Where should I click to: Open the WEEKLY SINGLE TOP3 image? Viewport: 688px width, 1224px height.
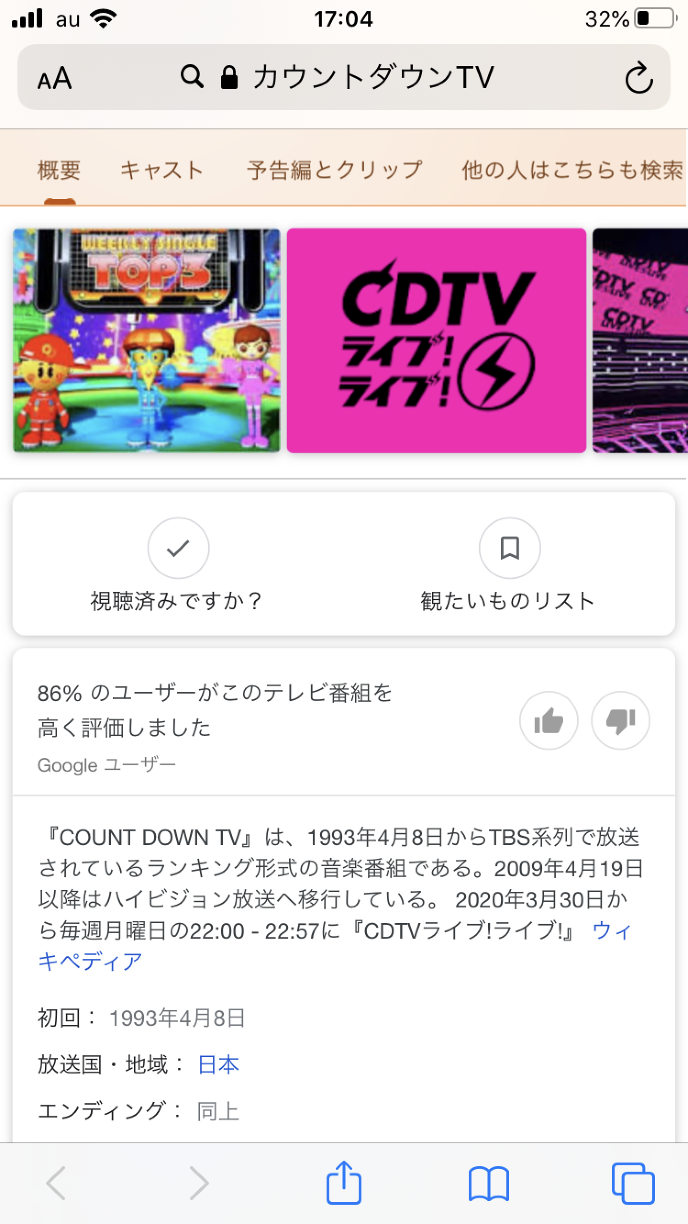tap(147, 341)
